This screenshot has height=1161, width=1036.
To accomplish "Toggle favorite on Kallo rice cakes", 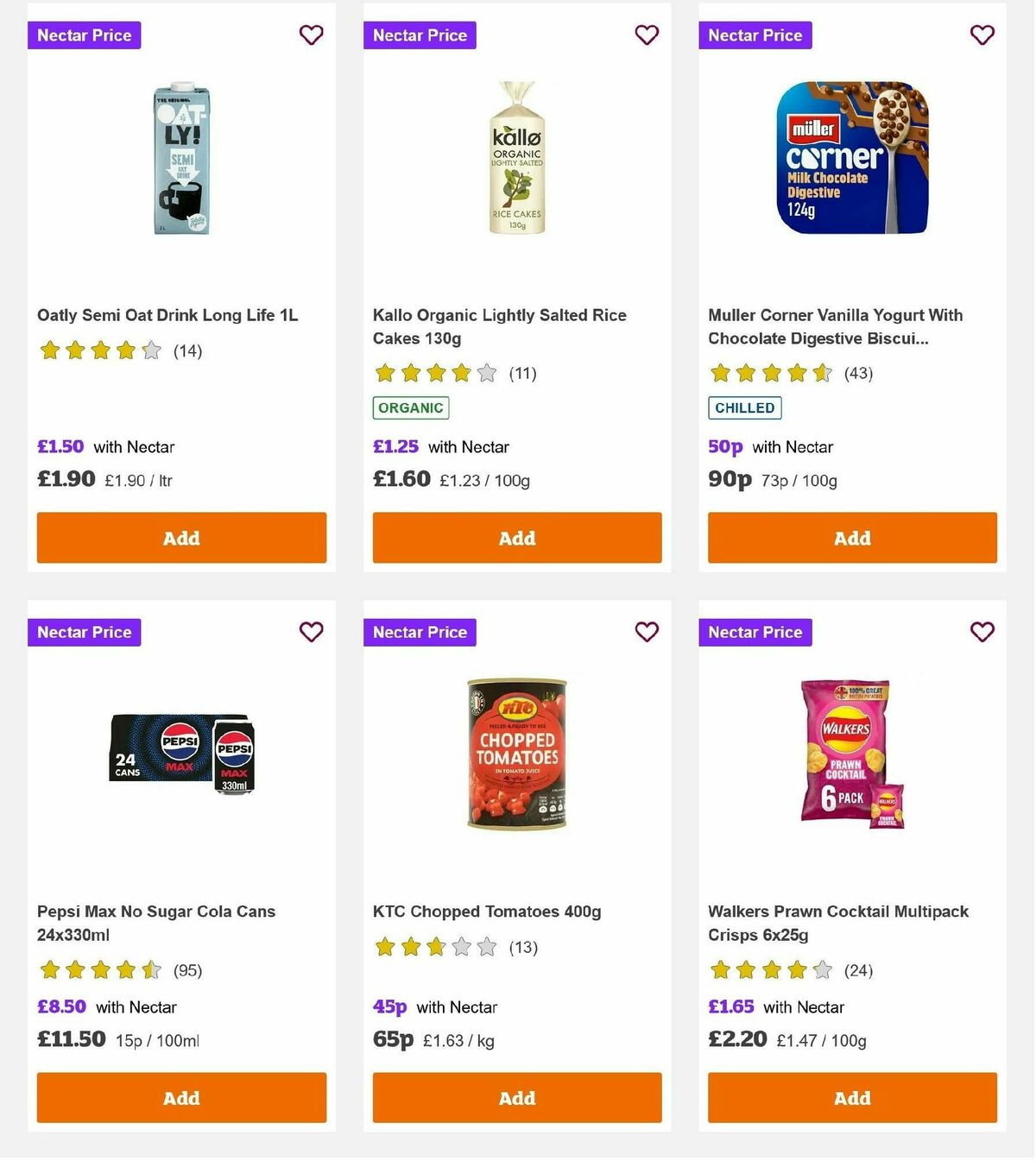I will pyautogui.click(x=646, y=35).
